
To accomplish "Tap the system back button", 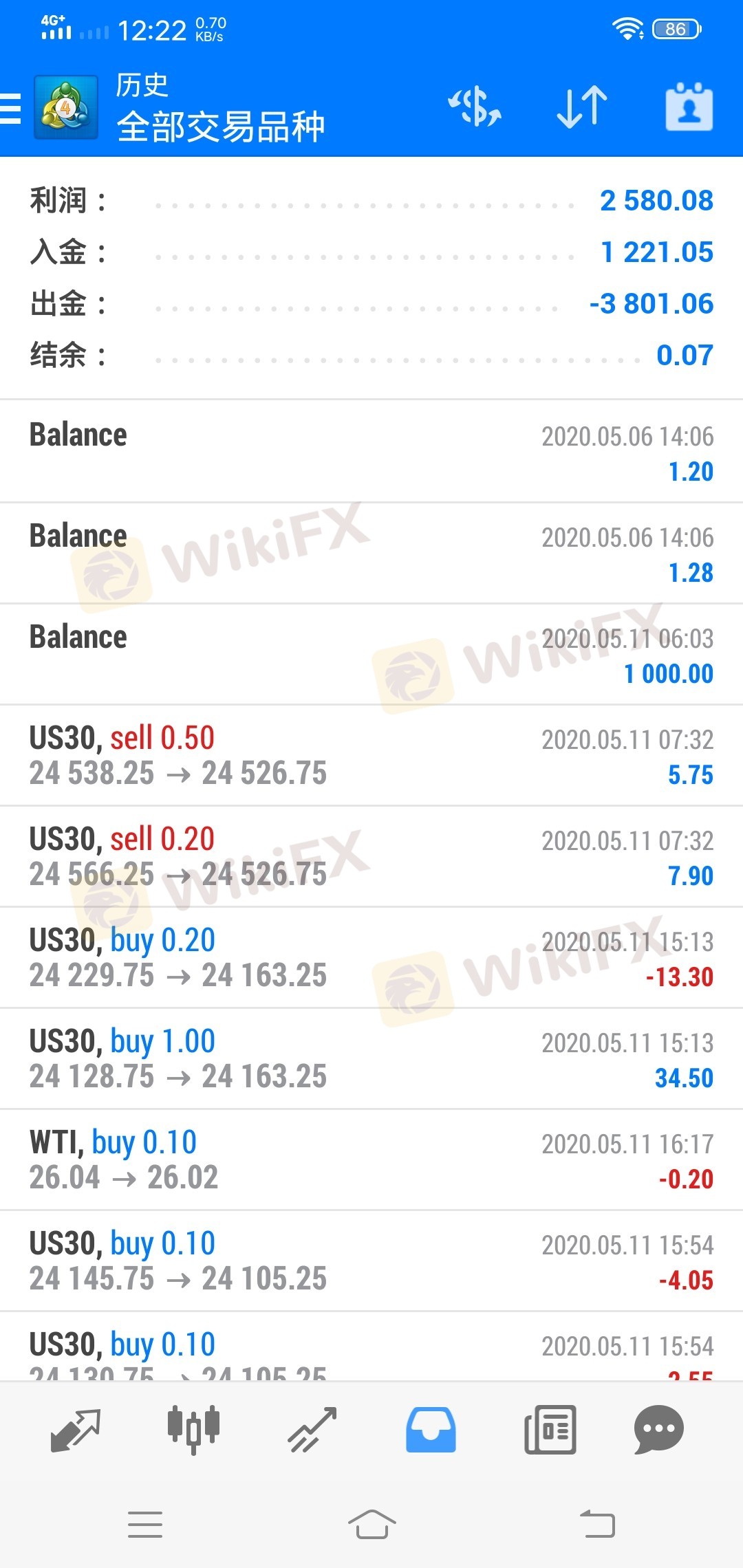I will tap(597, 1524).
